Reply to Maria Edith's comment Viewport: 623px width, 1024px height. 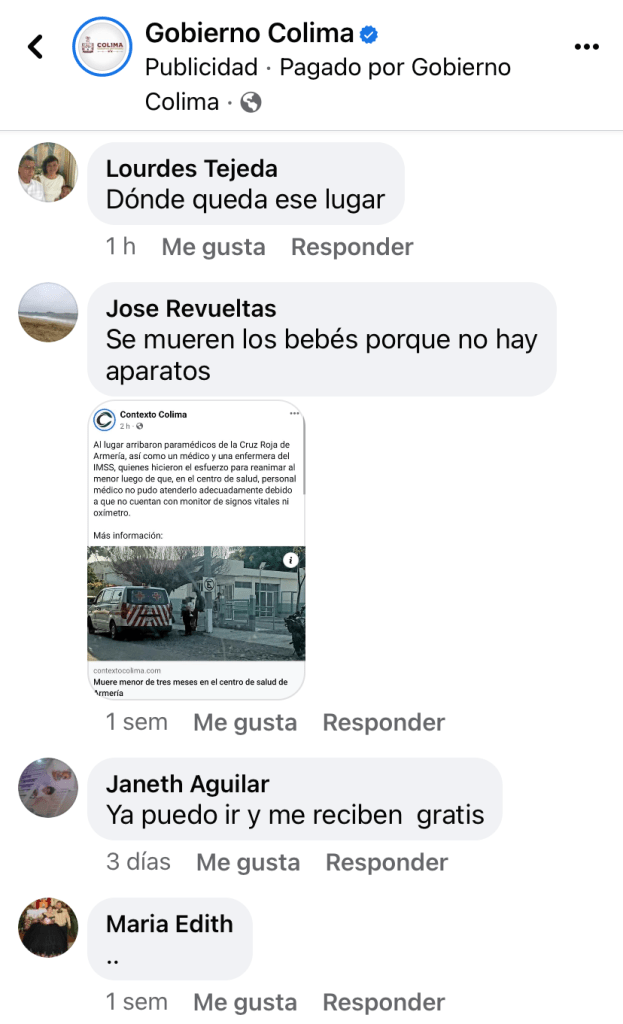click(384, 1002)
